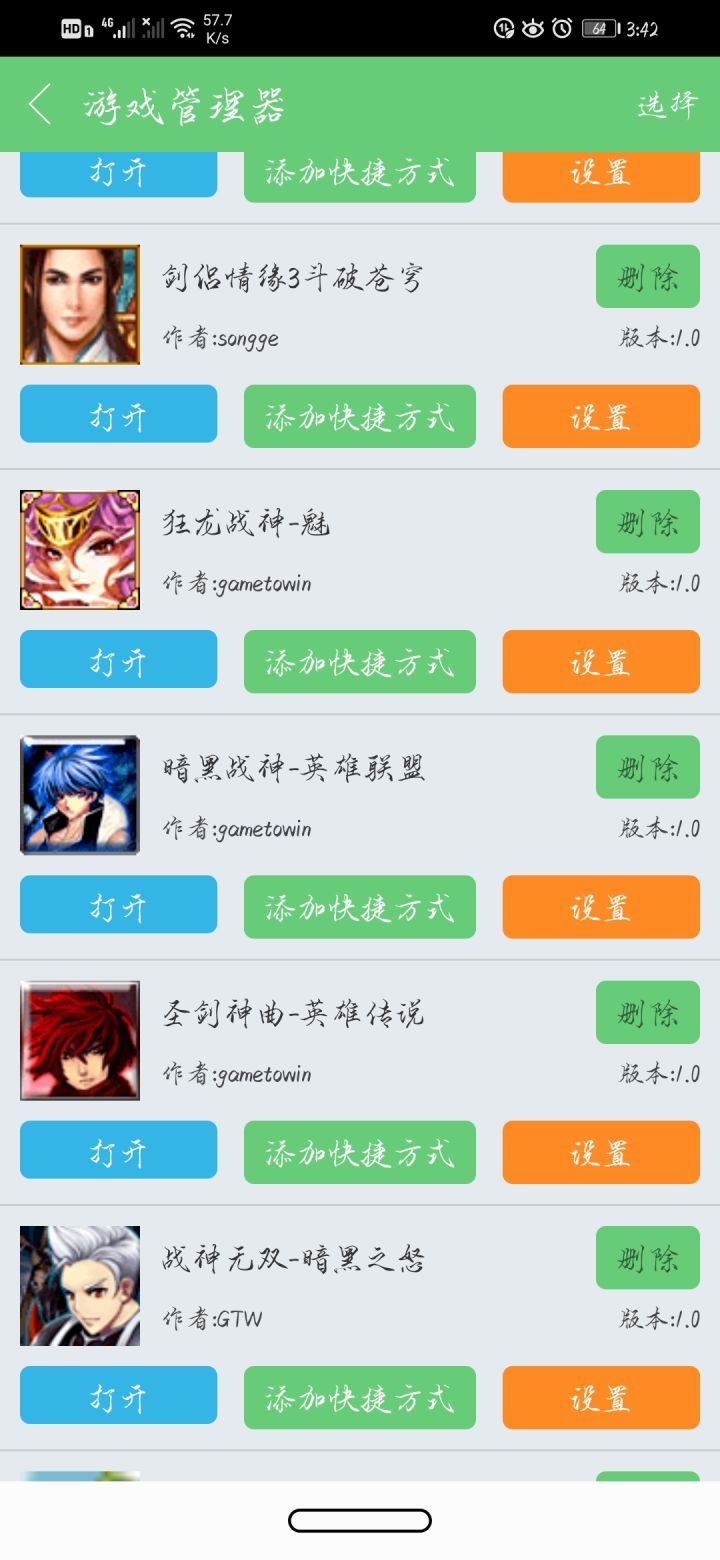Open settings for 剑侣情缘3斗破苍穹
720x1560 pixels.
[601, 416]
